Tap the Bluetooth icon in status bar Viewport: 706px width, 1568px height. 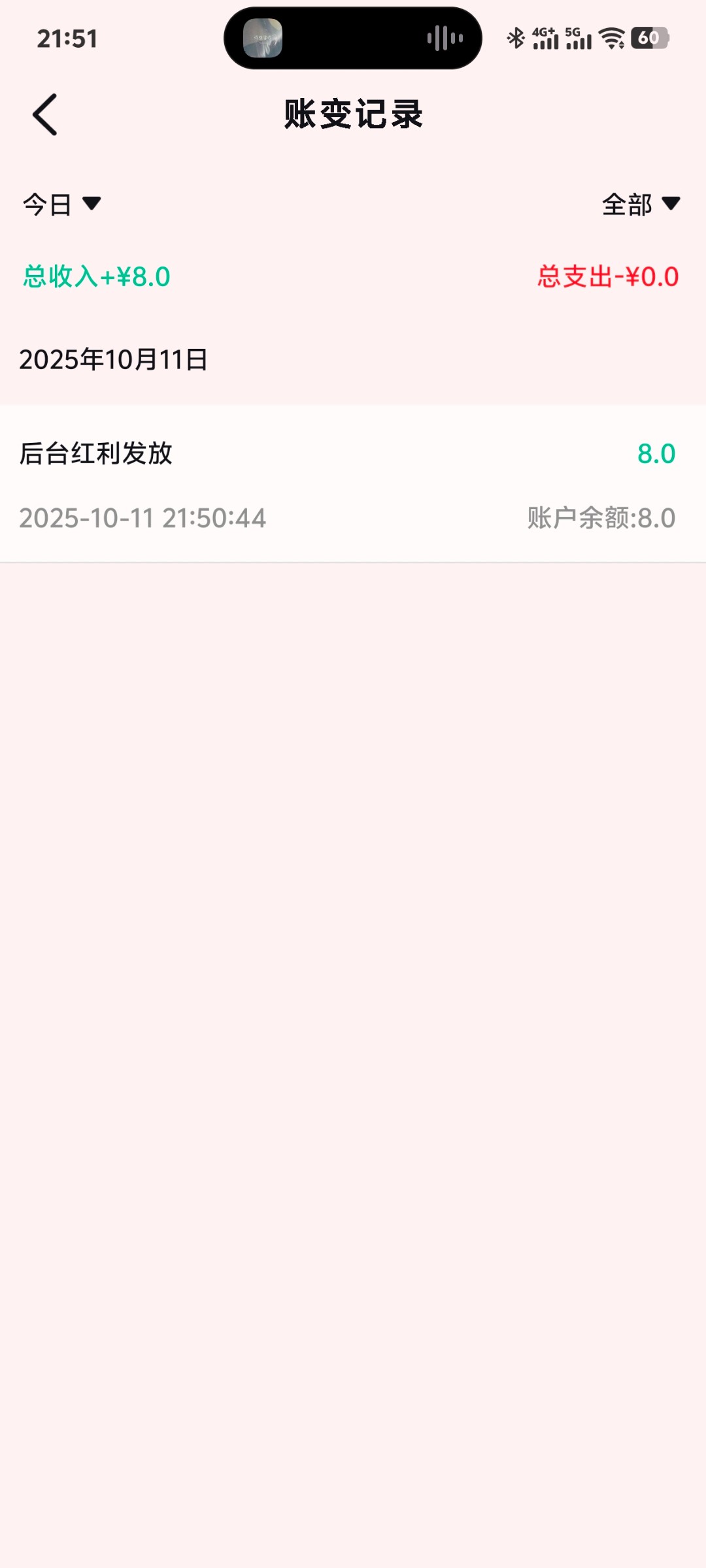coord(516,38)
